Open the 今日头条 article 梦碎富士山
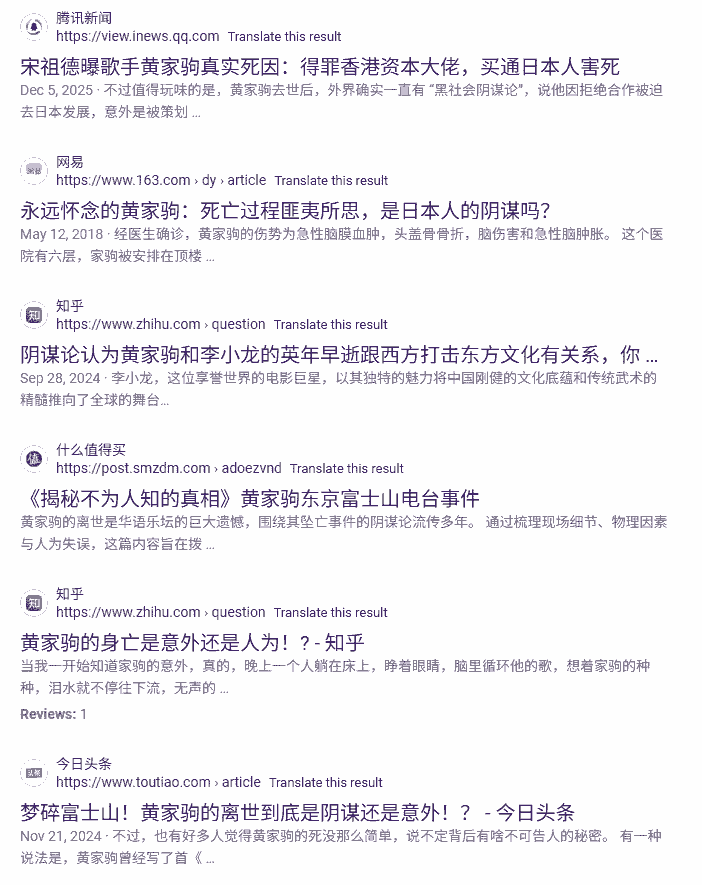Image resolution: width=702 pixels, height=885 pixels. click(297, 812)
